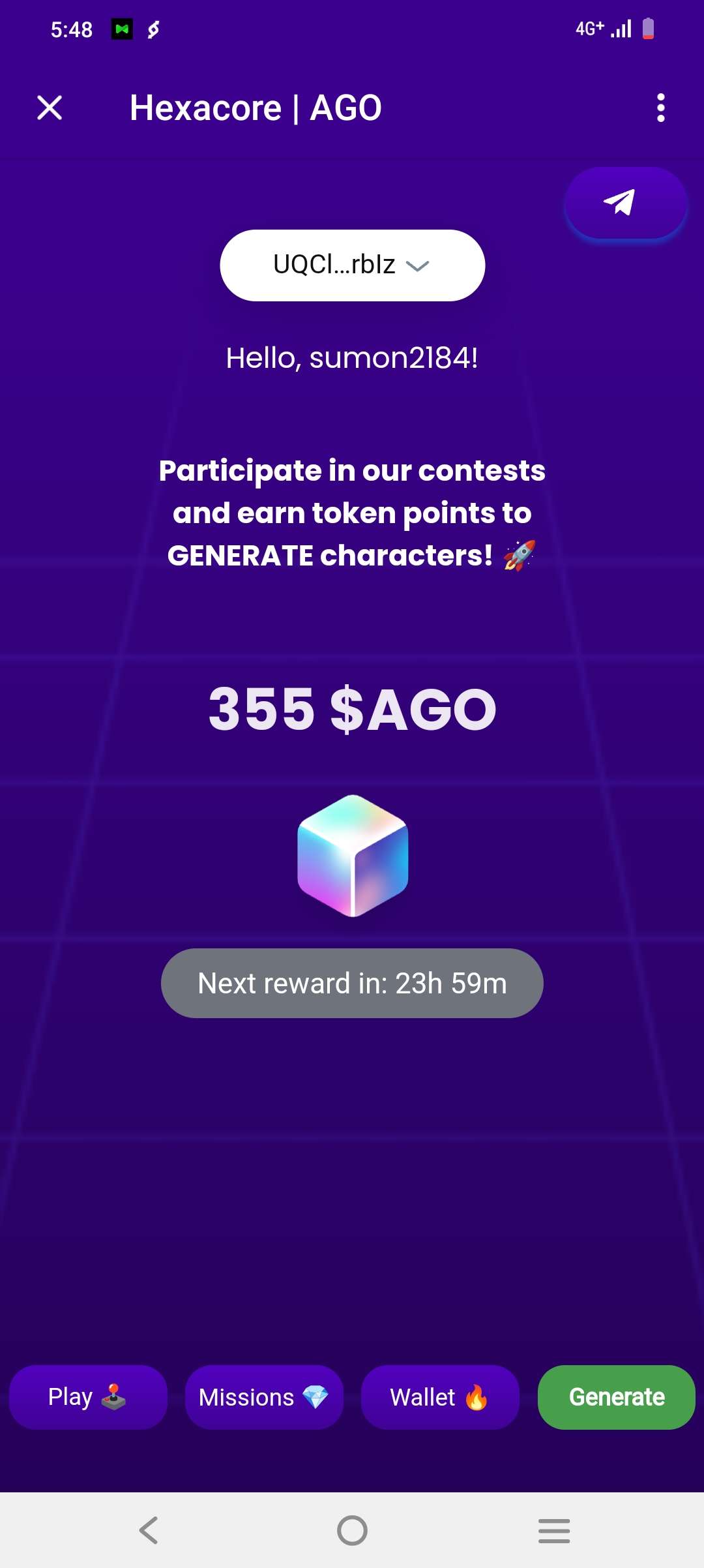The image size is (704, 1568).
Task: Go back using the system back button
Action: [149, 1530]
